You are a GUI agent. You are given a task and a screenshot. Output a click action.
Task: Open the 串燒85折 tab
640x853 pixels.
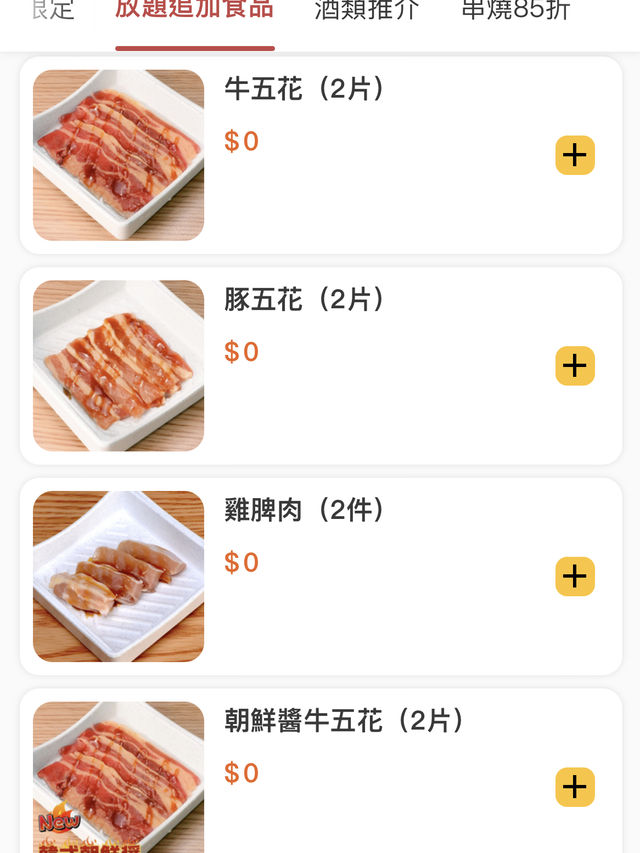(x=516, y=12)
